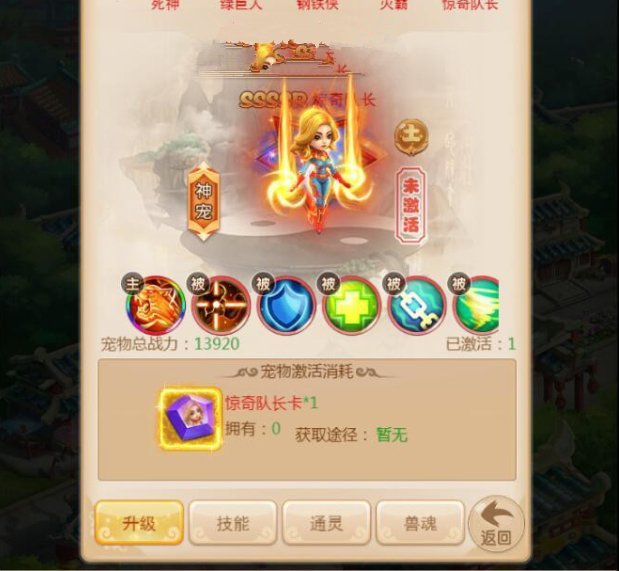Open the 通灵 tab

(326, 523)
